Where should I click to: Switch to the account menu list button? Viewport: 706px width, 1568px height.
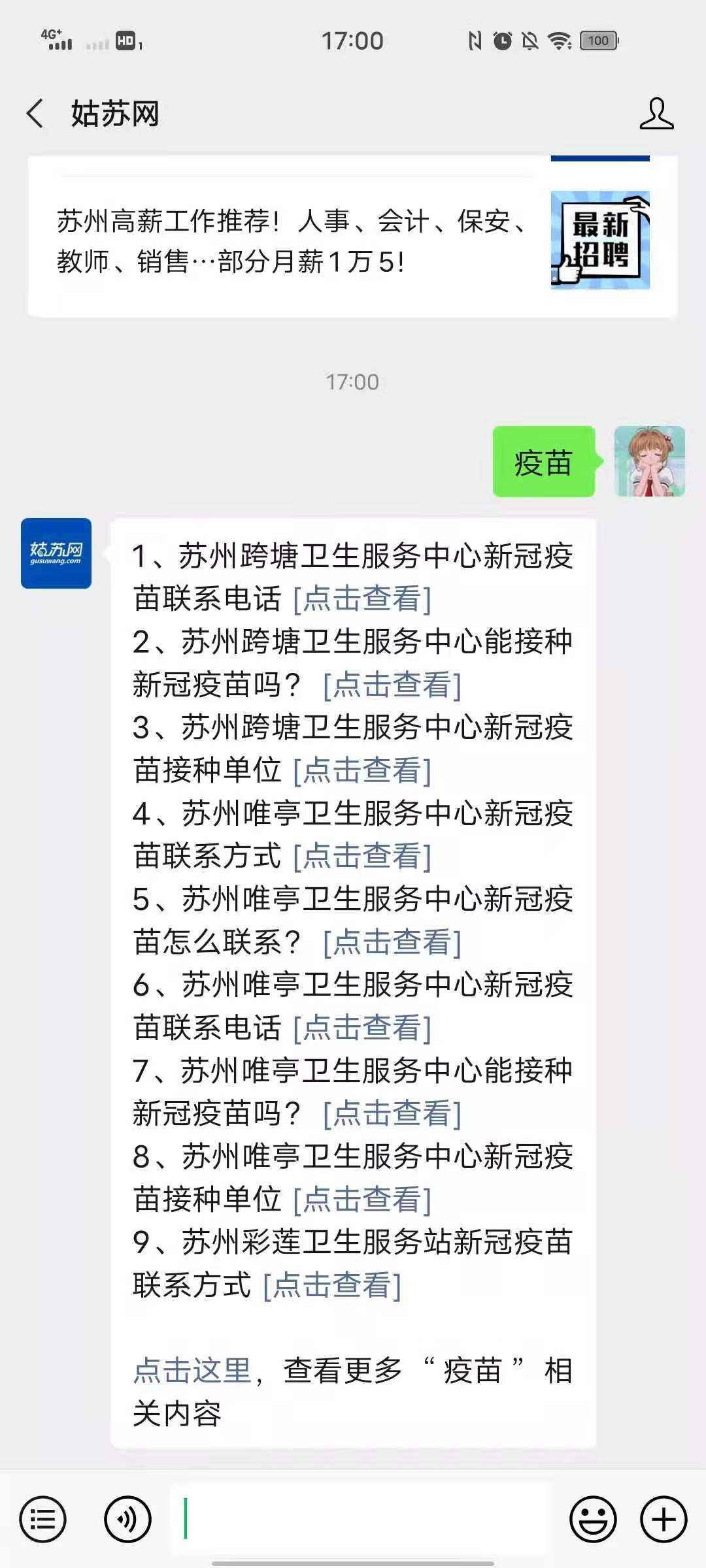(x=43, y=1519)
